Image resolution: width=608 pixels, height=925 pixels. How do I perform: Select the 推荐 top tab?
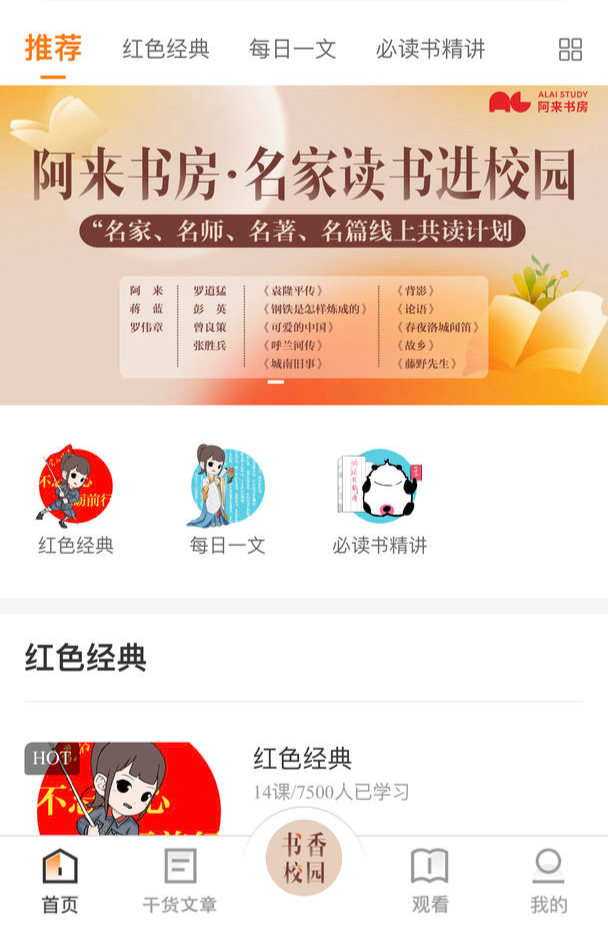pyautogui.click(x=53, y=48)
